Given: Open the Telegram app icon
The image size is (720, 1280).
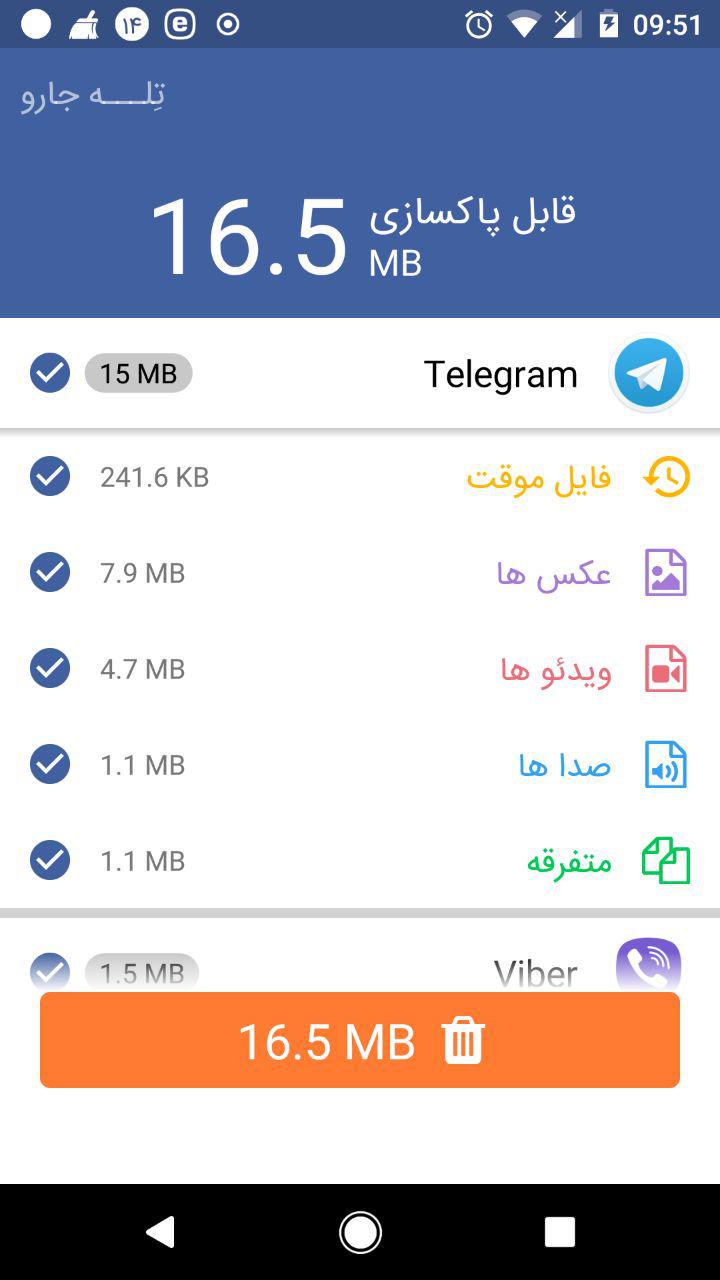Looking at the screenshot, I should [648, 372].
